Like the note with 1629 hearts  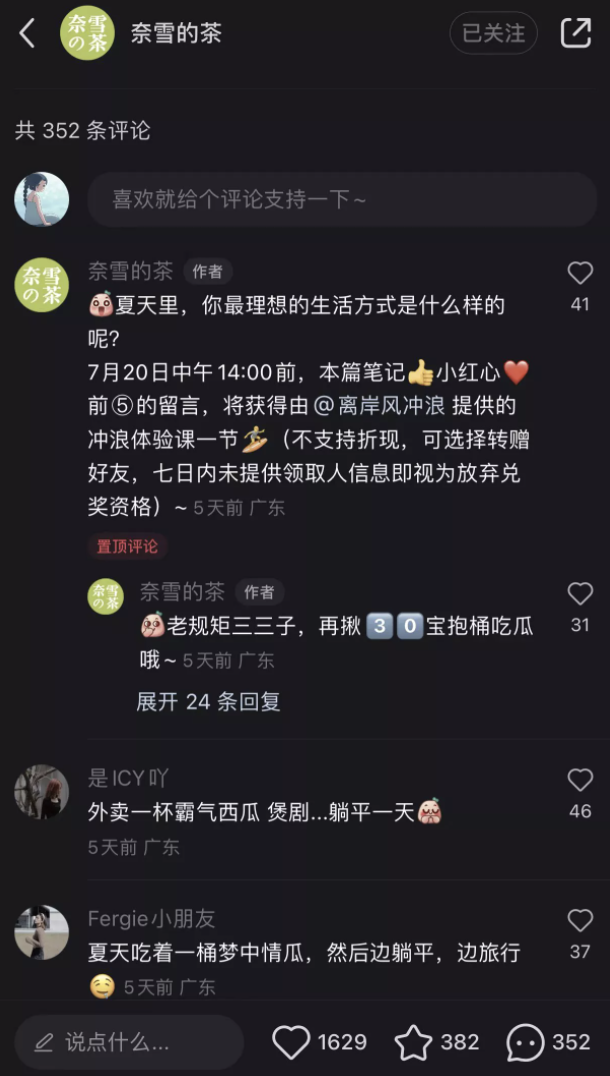(292, 1042)
